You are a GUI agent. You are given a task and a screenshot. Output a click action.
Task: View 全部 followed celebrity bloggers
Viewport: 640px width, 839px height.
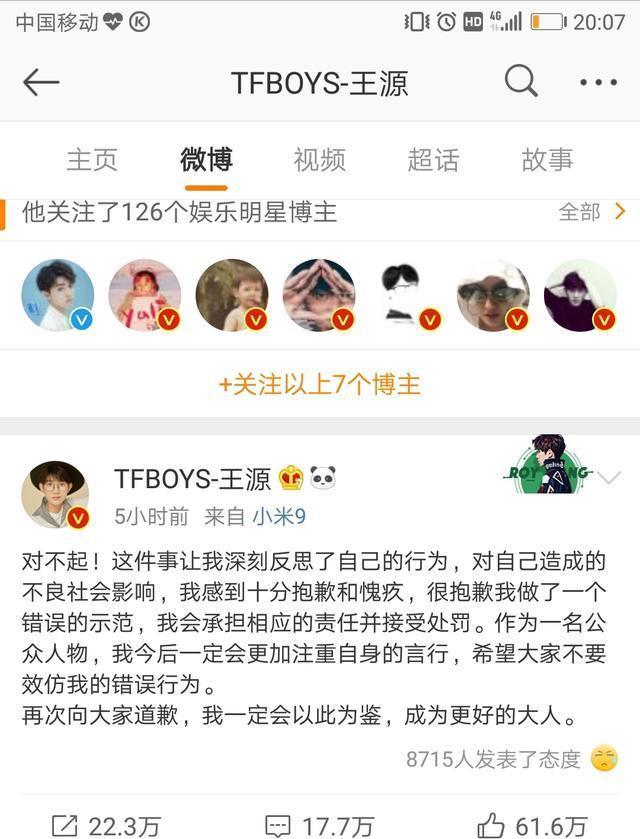coord(592,212)
